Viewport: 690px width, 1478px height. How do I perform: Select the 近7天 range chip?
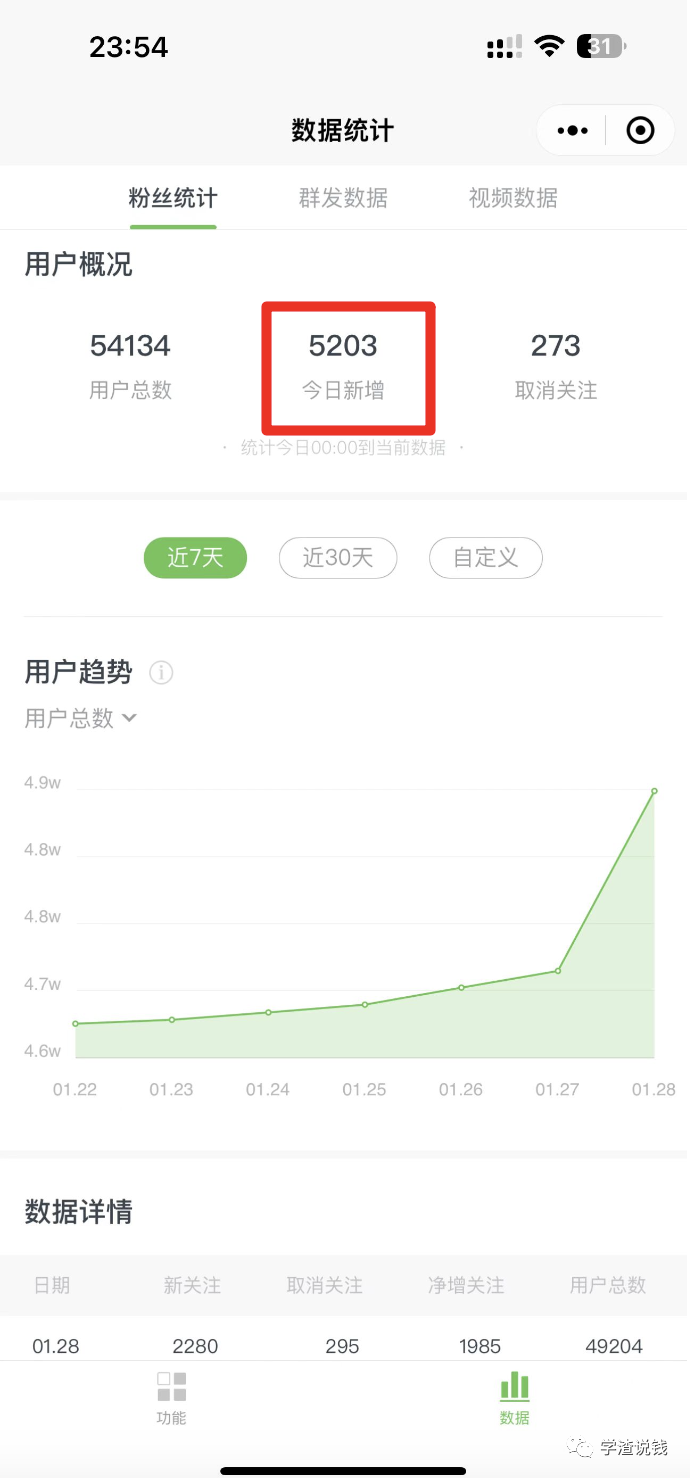click(x=195, y=558)
